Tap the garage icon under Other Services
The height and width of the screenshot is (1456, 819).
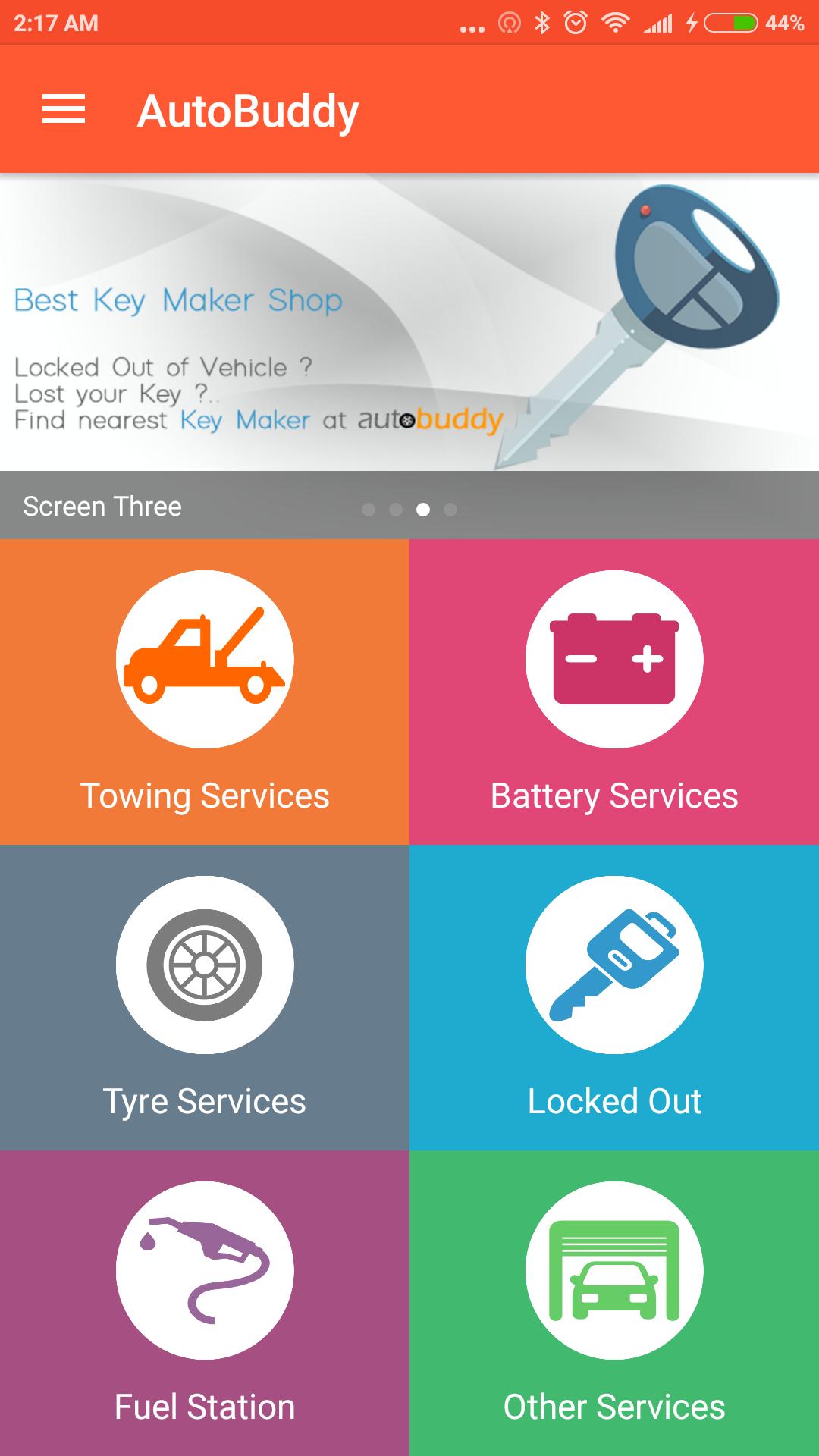[616, 1271]
